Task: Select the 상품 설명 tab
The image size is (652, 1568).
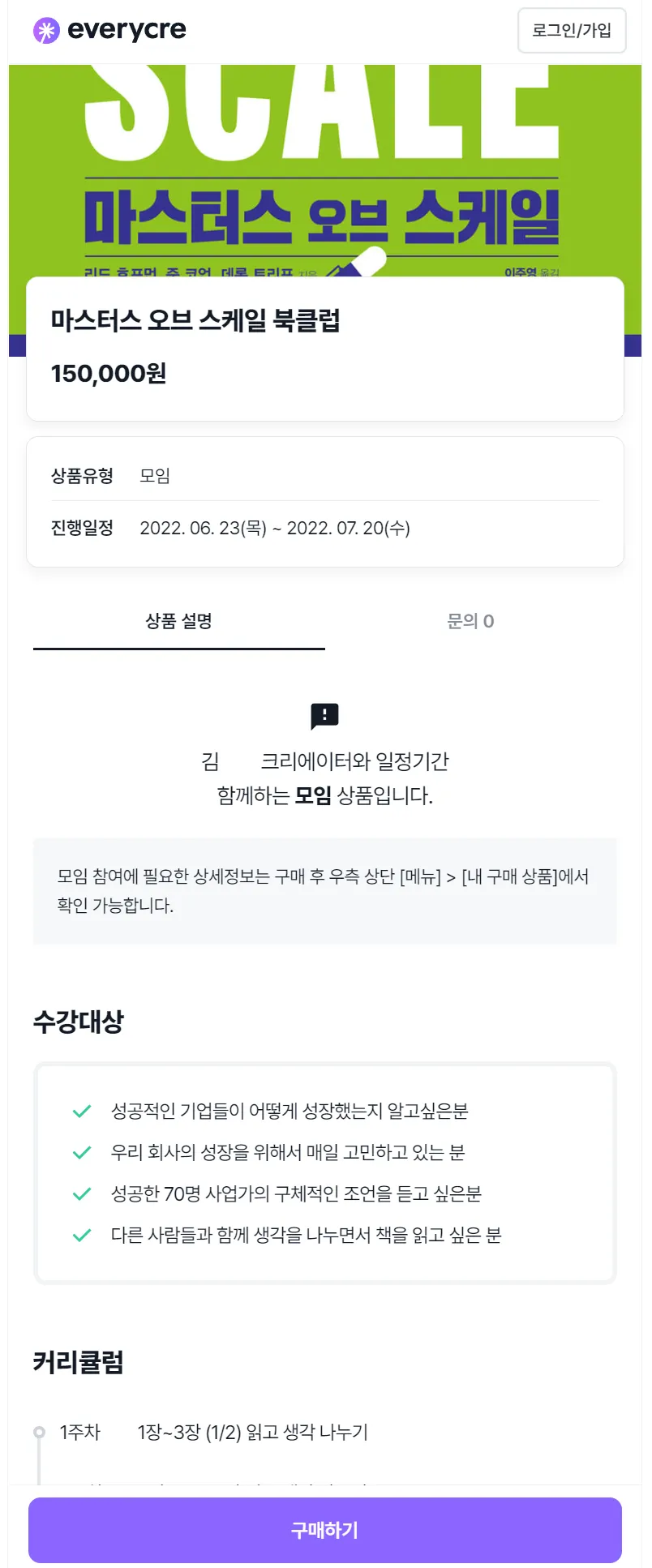Action: pos(178,621)
